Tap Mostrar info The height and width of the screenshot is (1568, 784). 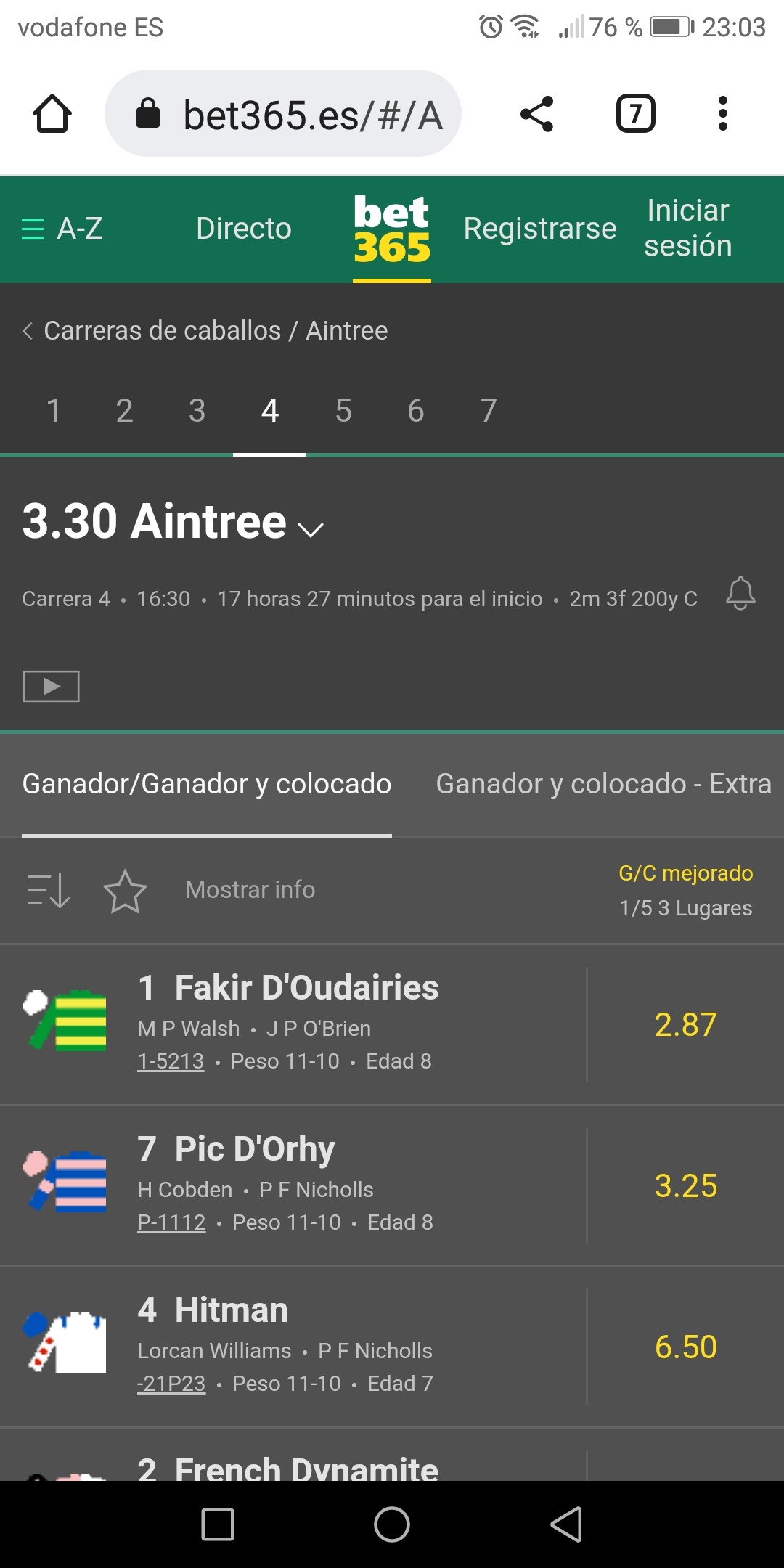pos(250,890)
